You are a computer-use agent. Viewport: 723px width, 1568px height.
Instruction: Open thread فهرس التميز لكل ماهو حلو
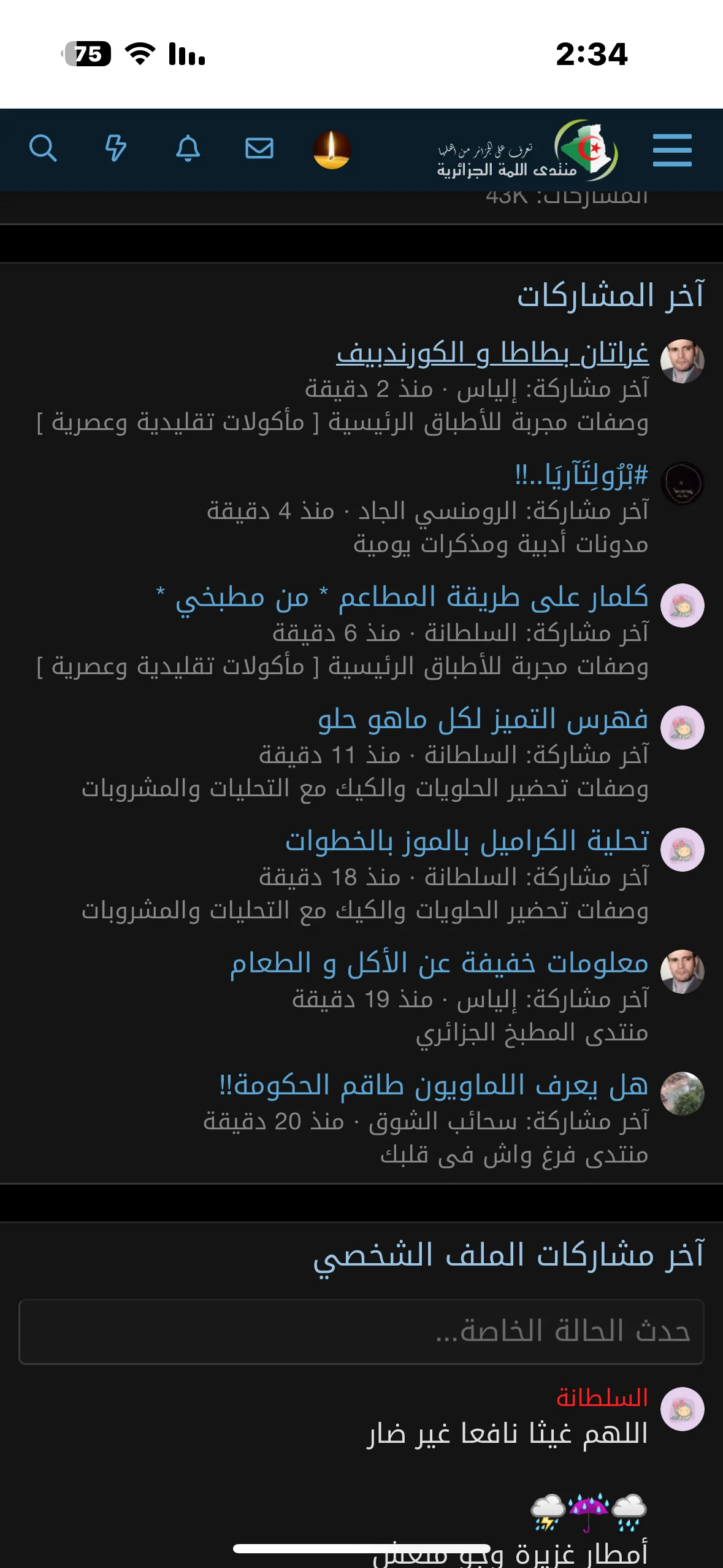click(x=483, y=719)
